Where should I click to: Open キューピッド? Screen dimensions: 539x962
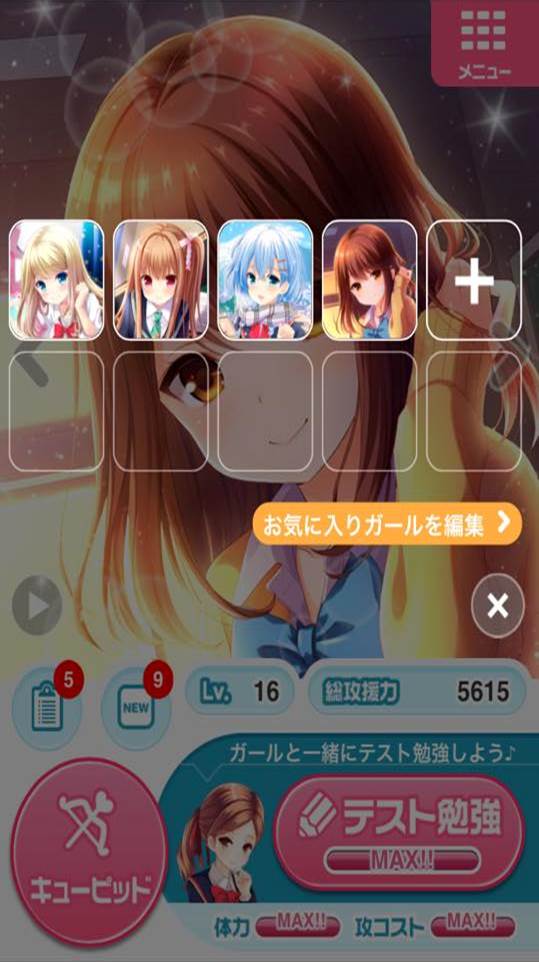point(90,853)
